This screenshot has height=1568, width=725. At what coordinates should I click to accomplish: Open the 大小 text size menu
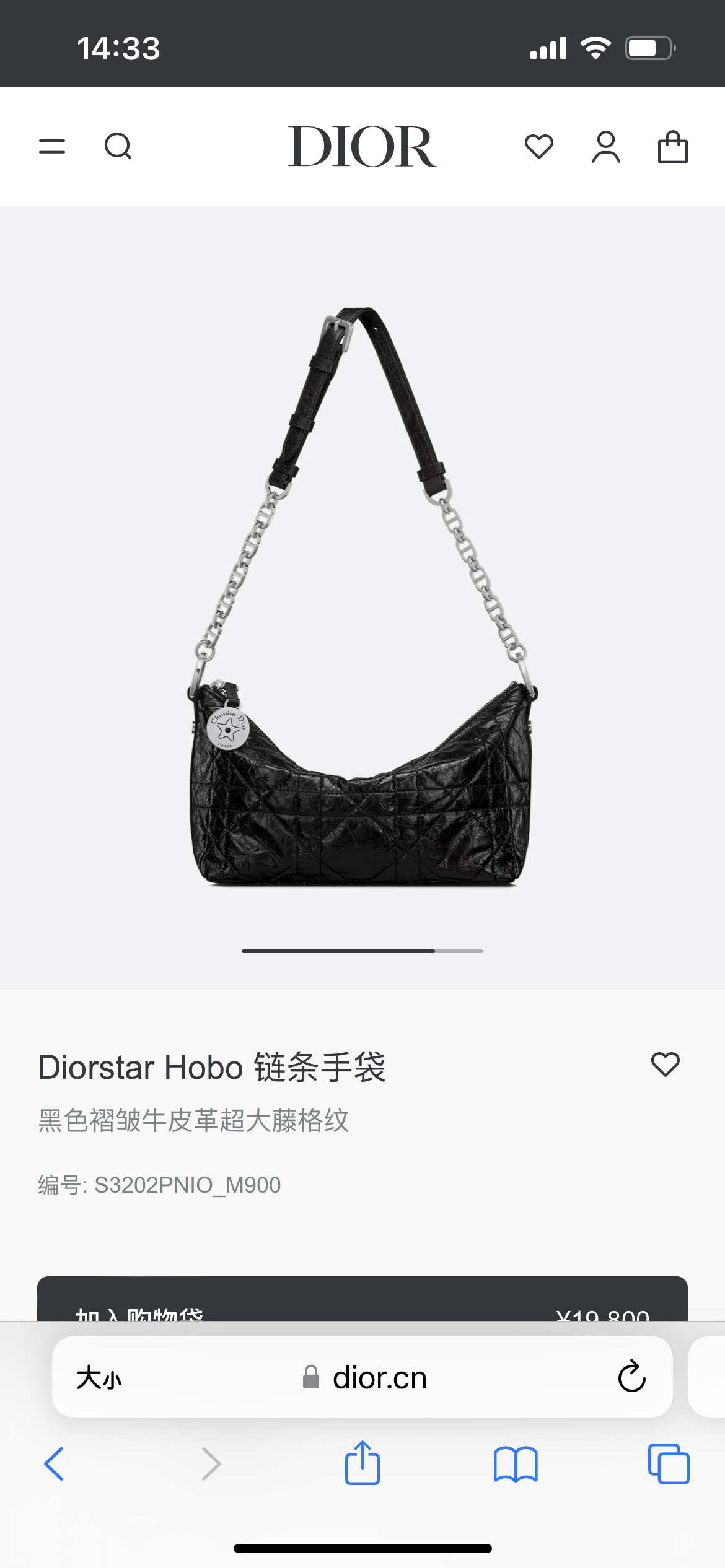tap(99, 1378)
